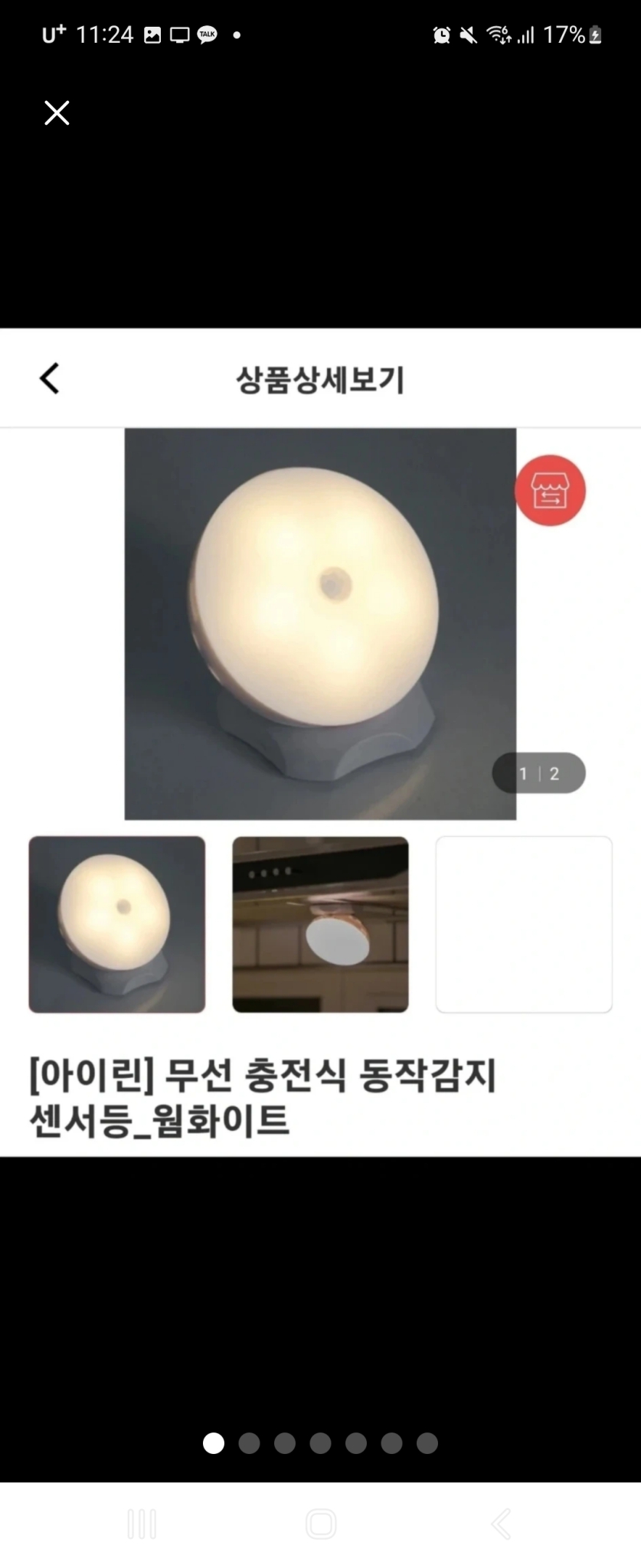Check the battery charging indicator
This screenshot has height=1568, width=641.
(x=595, y=34)
